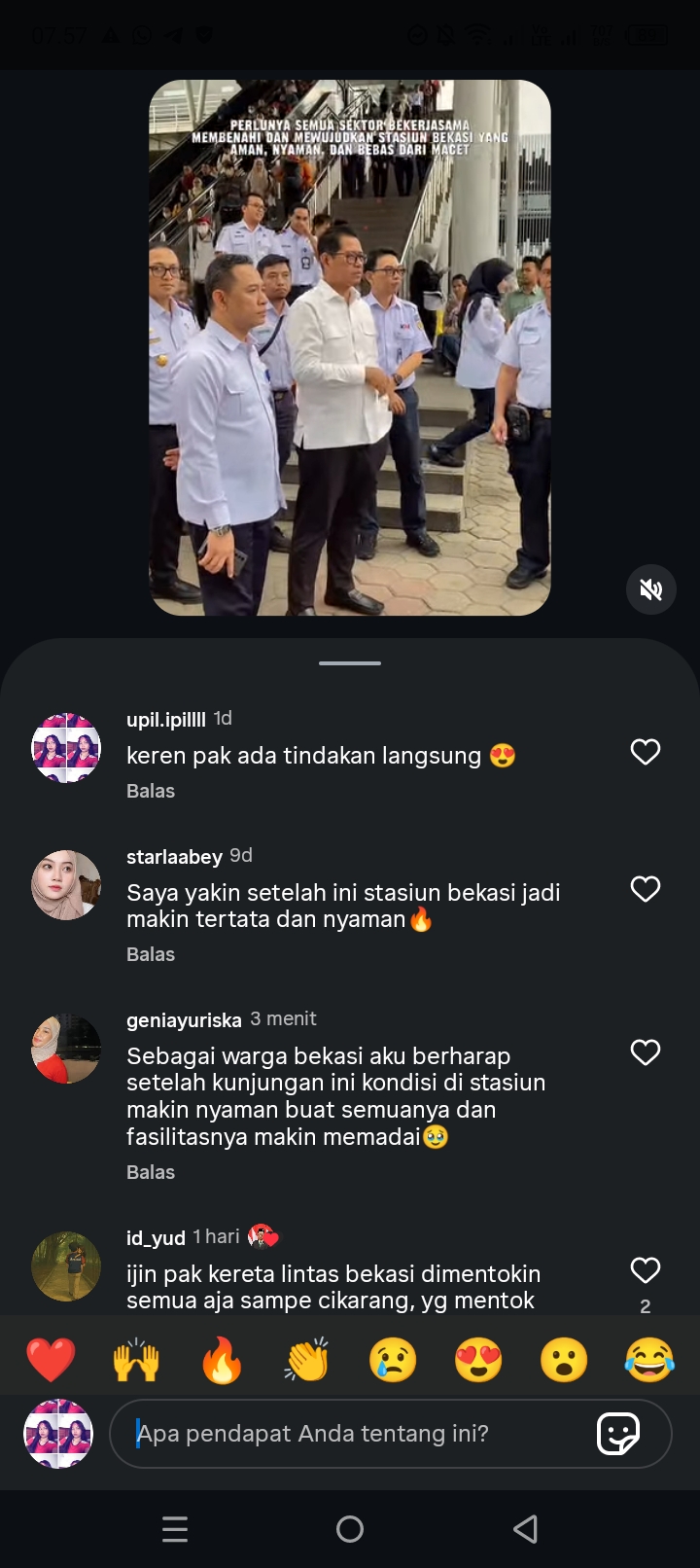Reply to starlaabey's comment via Balas
The image size is (700, 1568).
(151, 954)
